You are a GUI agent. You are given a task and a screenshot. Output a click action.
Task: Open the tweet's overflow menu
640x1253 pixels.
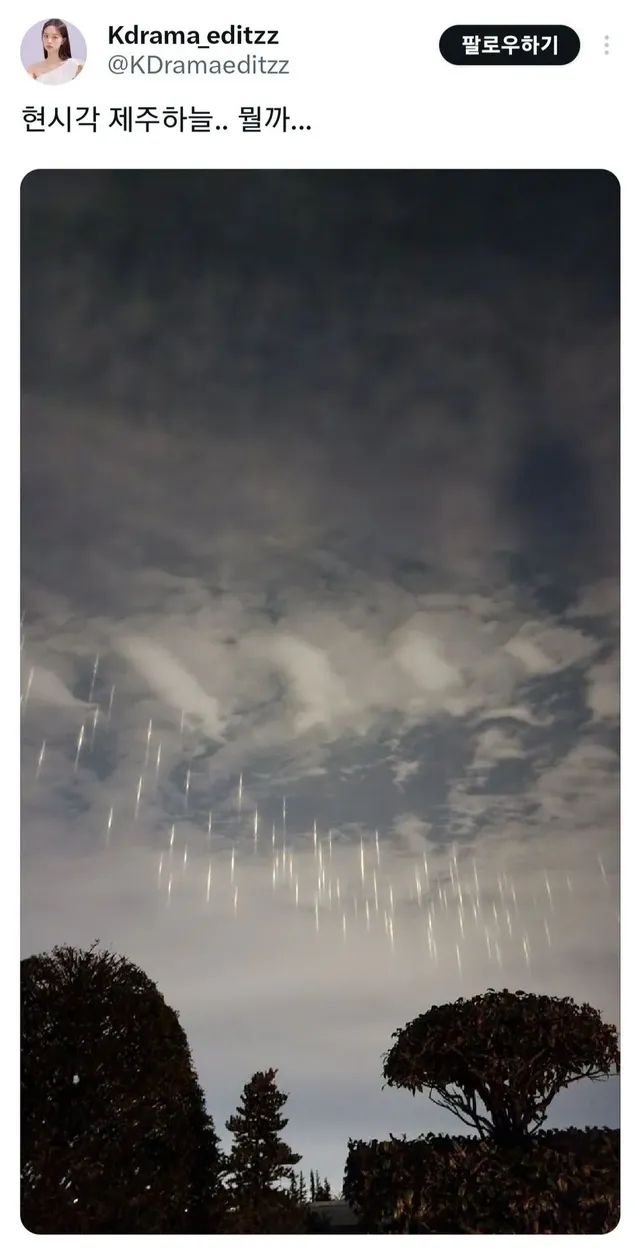click(606, 45)
